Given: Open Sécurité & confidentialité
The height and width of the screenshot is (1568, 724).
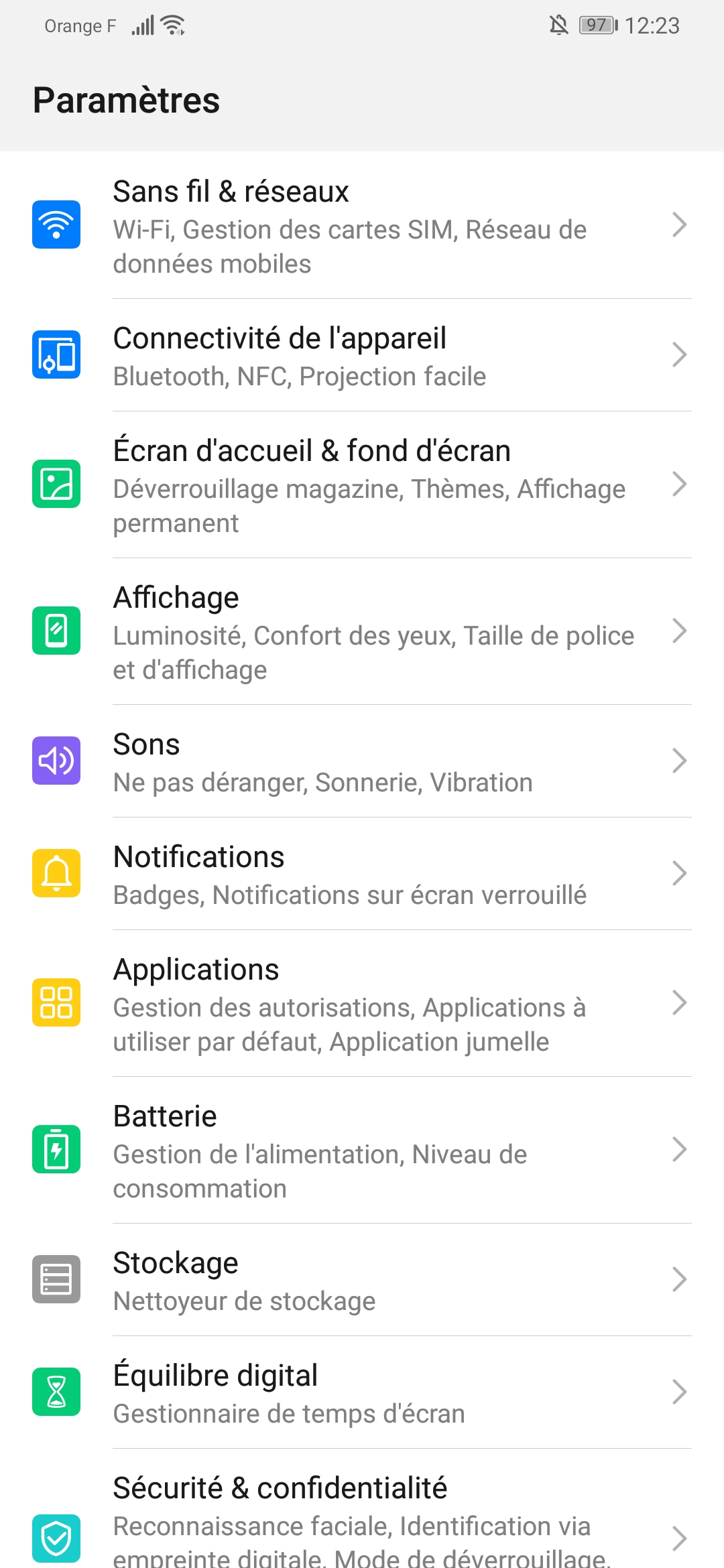Looking at the screenshot, I should coord(362,1521).
